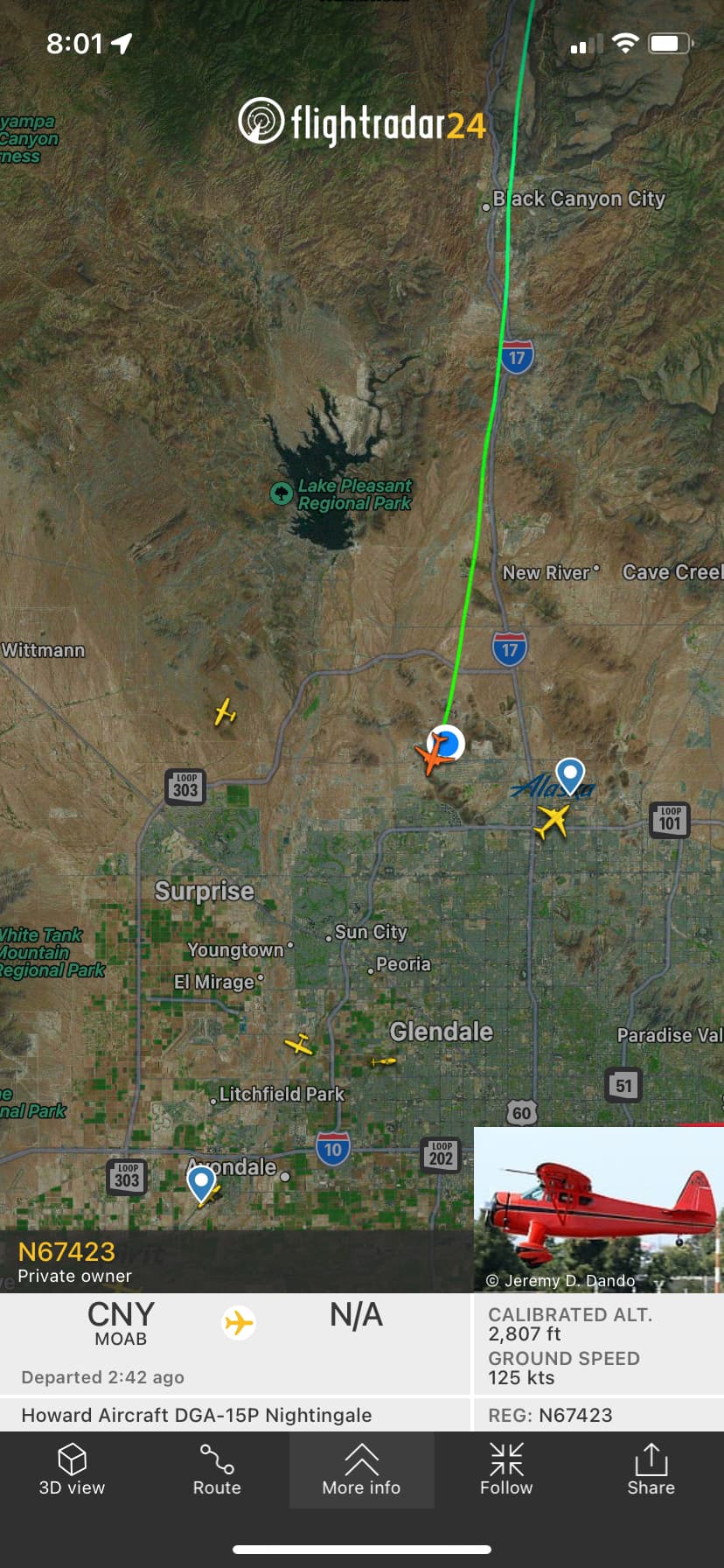Select the yellow plane near Wittmann
724x1568 pixels.
coord(225,712)
